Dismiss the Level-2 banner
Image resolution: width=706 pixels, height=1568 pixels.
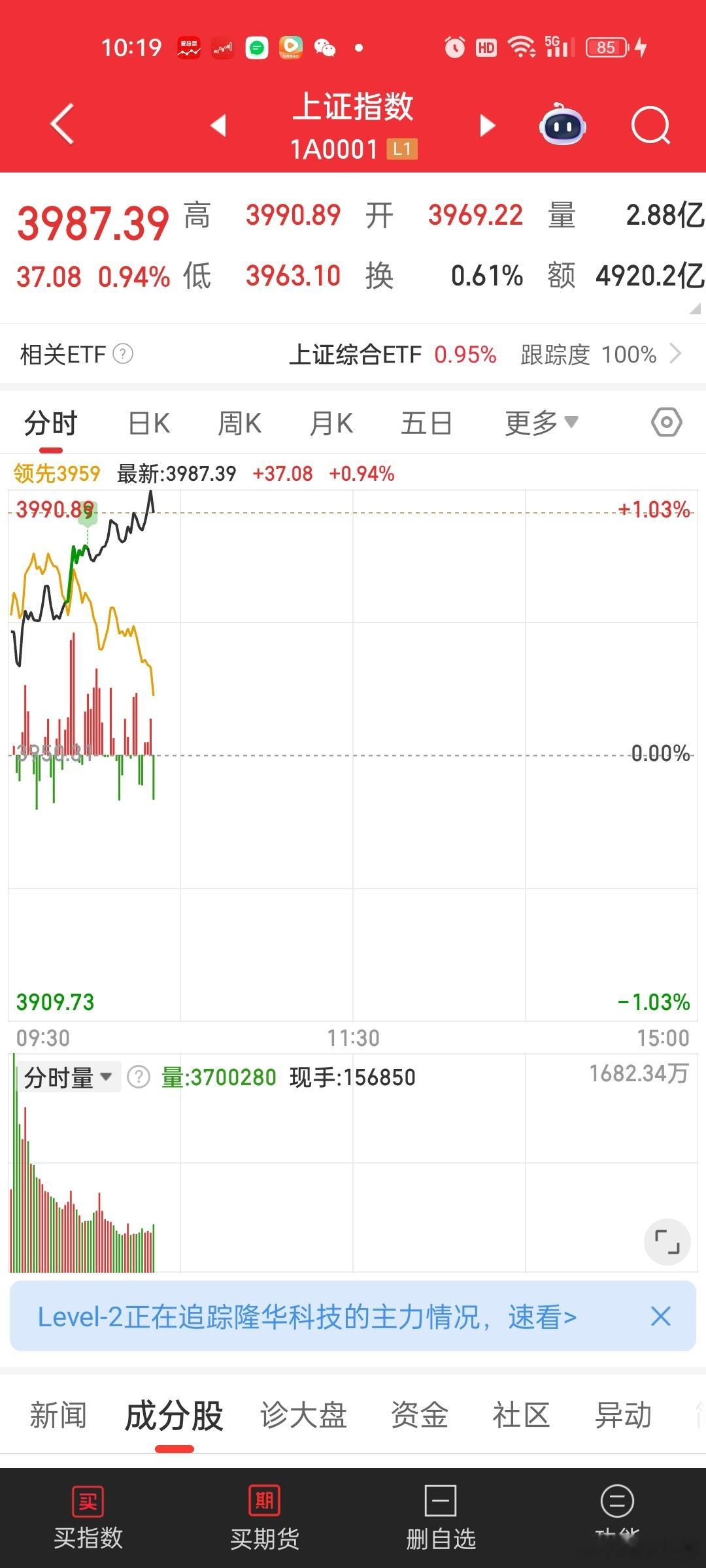tap(661, 1316)
